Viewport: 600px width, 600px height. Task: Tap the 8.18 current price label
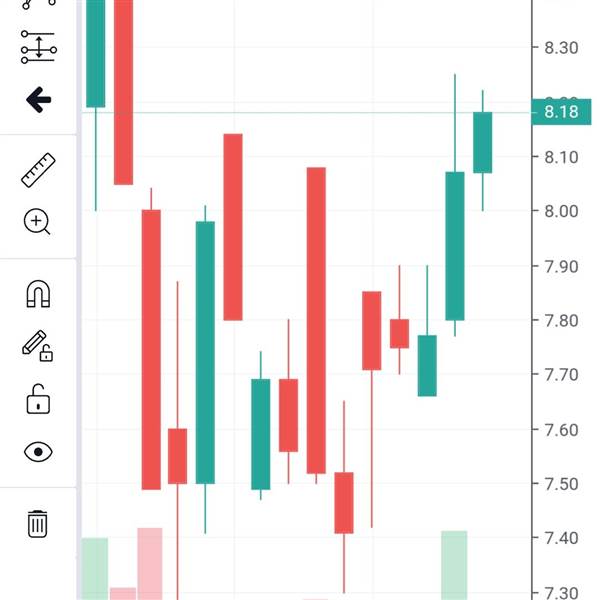(561, 112)
